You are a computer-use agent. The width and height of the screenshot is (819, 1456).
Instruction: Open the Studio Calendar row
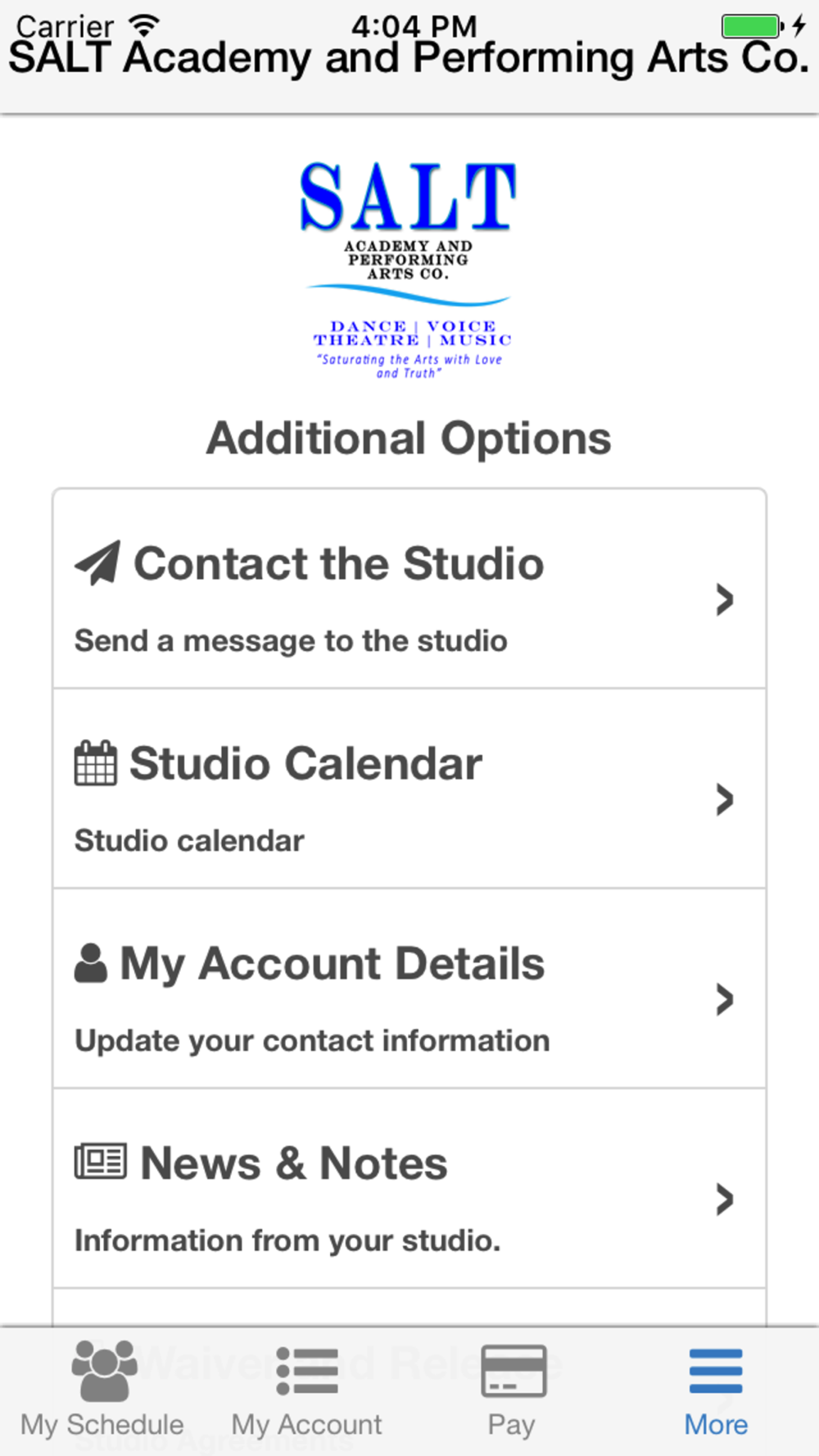(x=409, y=789)
